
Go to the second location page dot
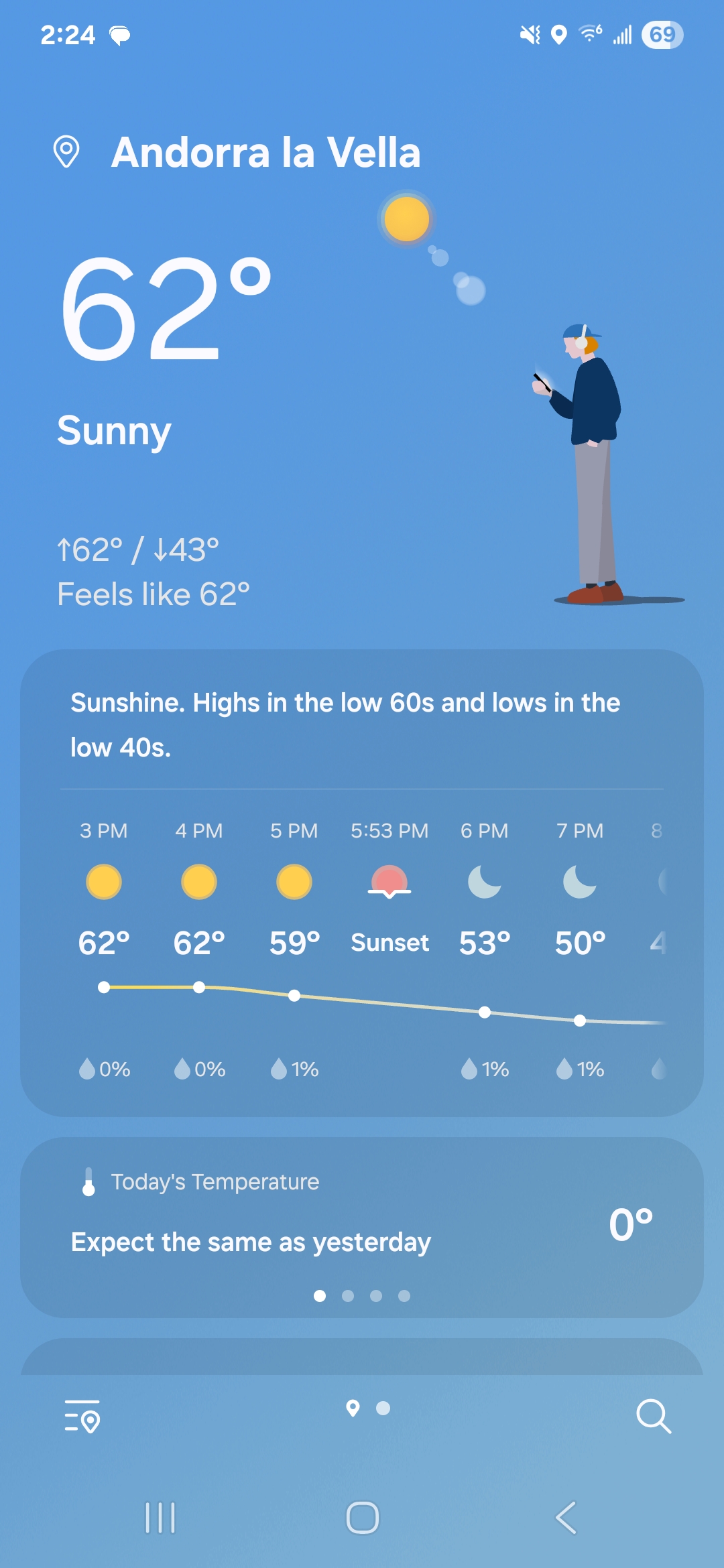(x=383, y=1409)
